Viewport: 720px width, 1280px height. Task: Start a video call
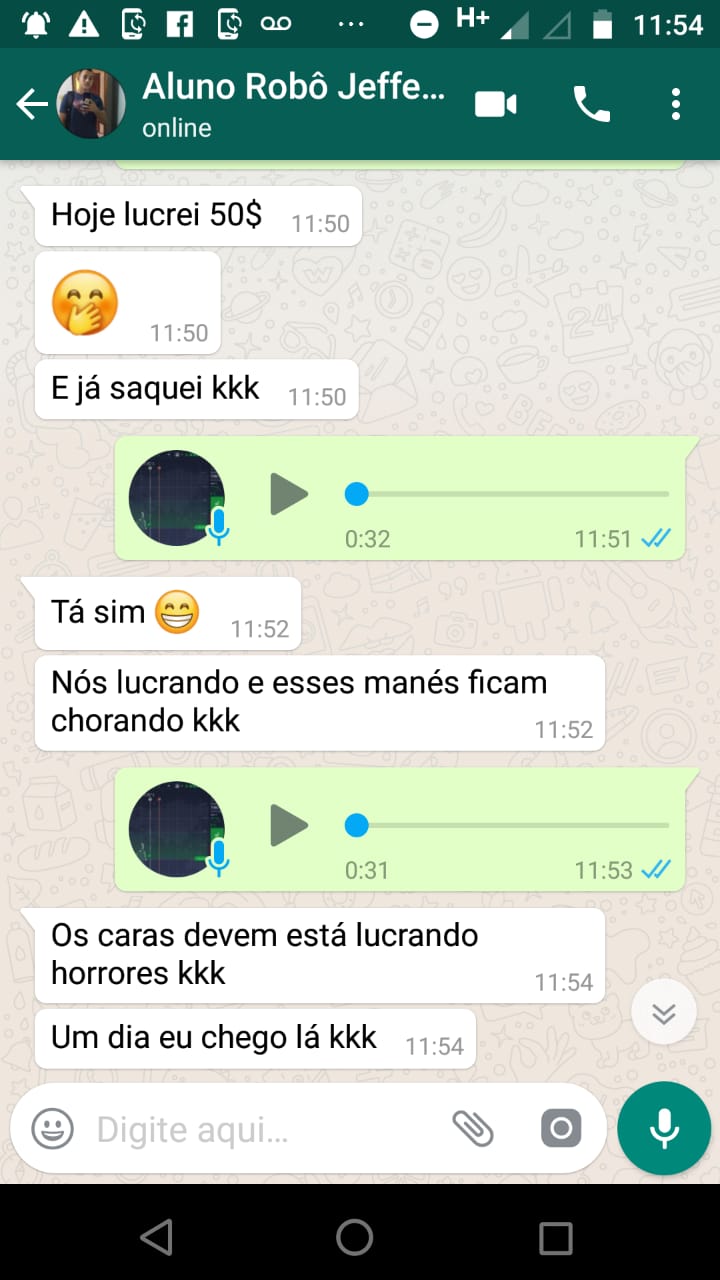pyautogui.click(x=495, y=104)
